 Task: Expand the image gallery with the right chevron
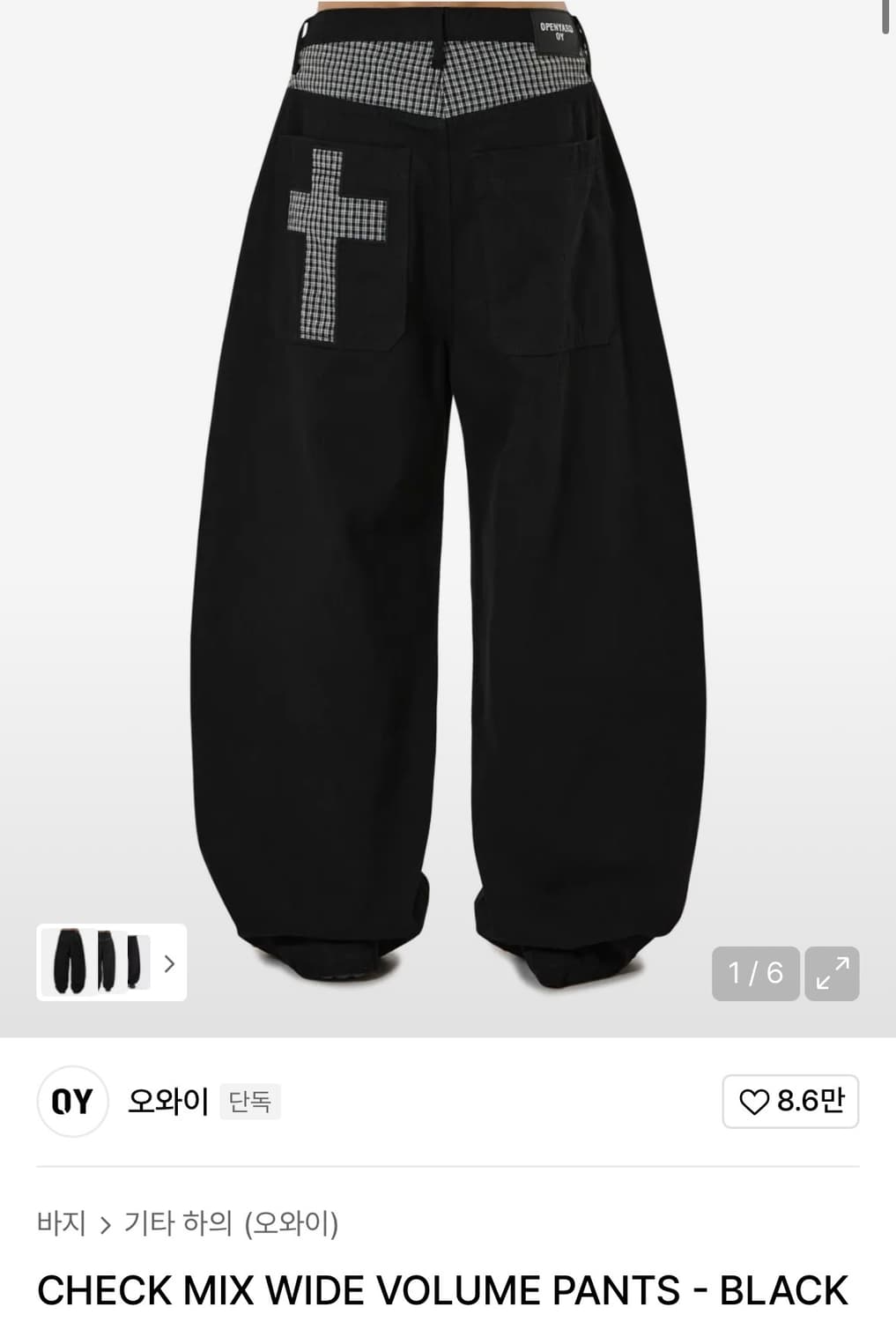pos(168,964)
